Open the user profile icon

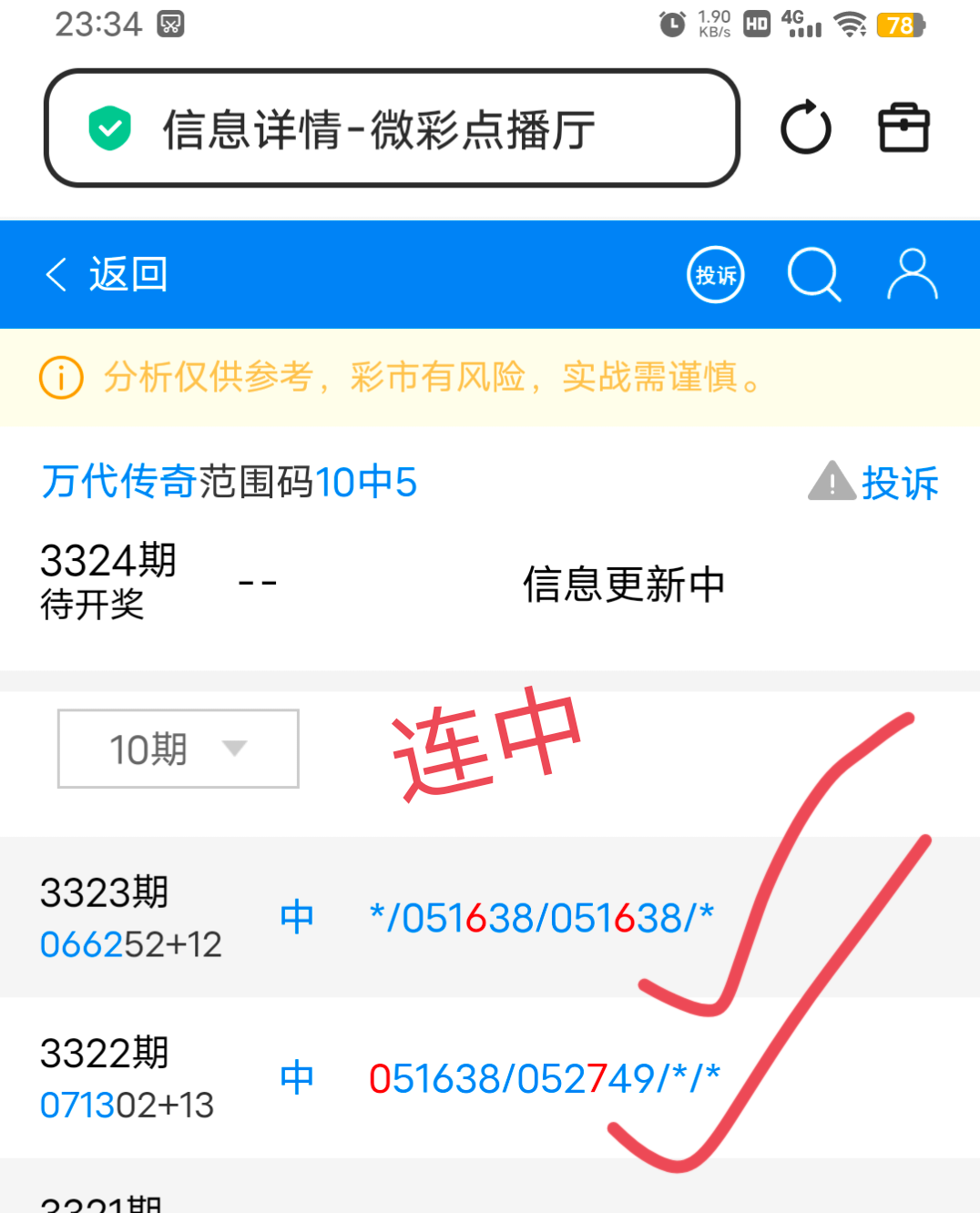point(912,274)
